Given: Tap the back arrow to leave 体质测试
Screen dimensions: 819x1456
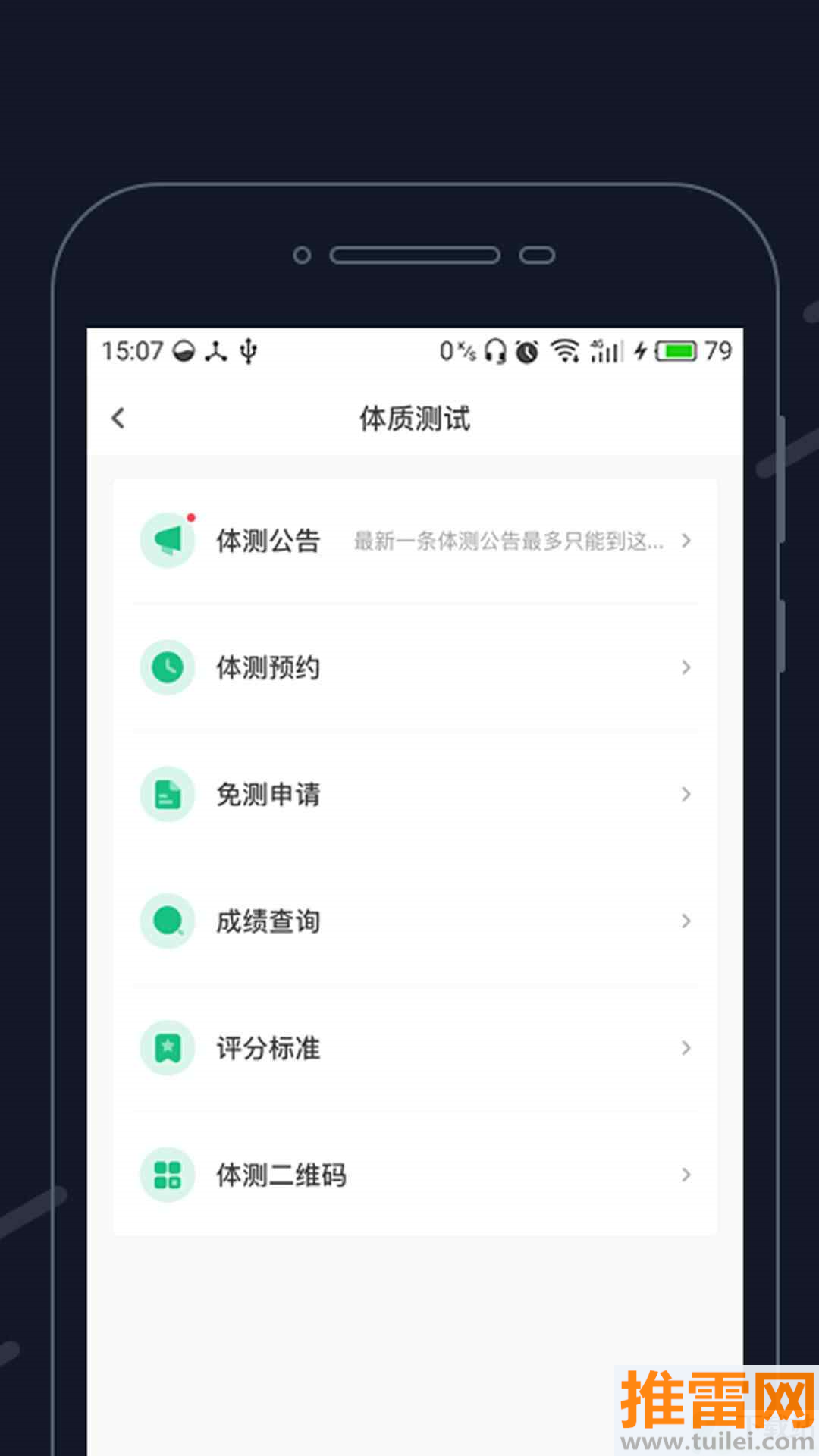Looking at the screenshot, I should click(x=118, y=418).
